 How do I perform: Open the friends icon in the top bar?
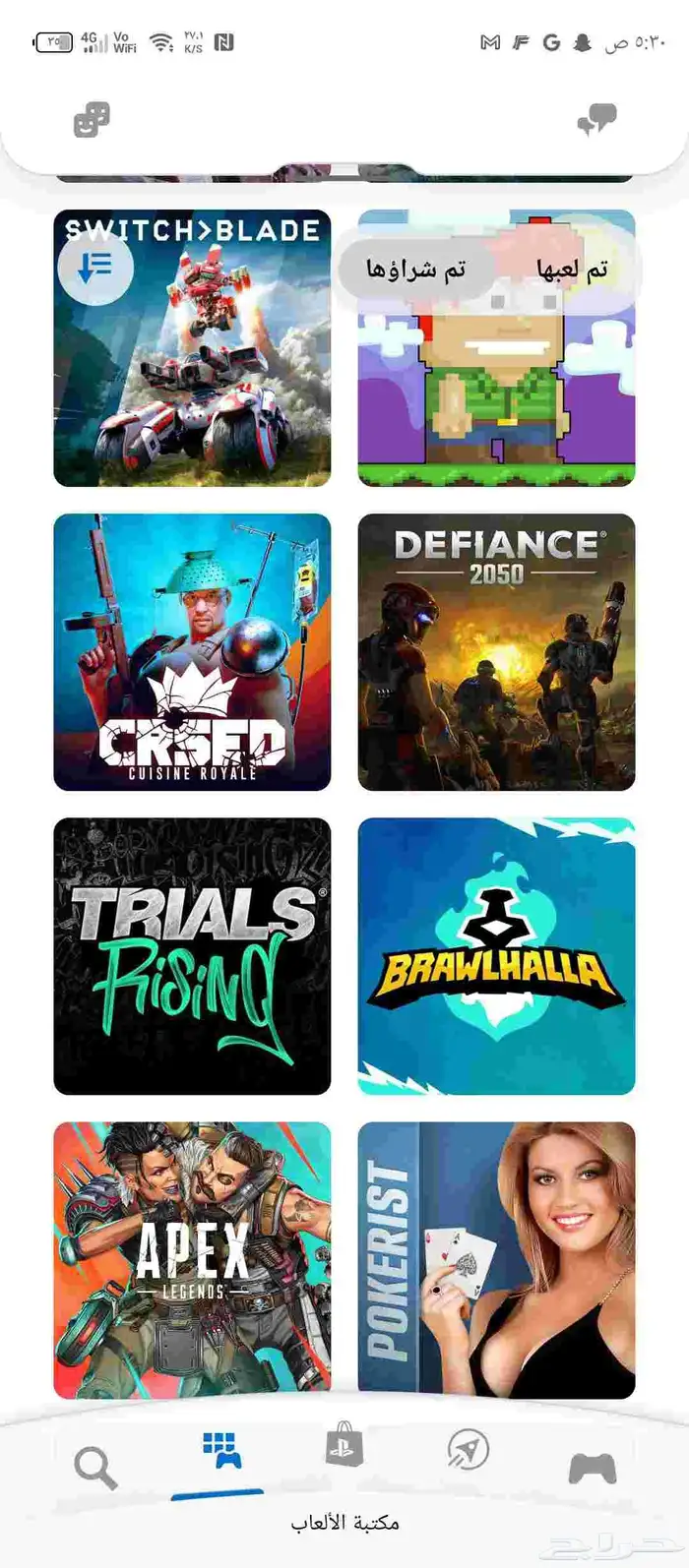pyautogui.click(x=92, y=121)
